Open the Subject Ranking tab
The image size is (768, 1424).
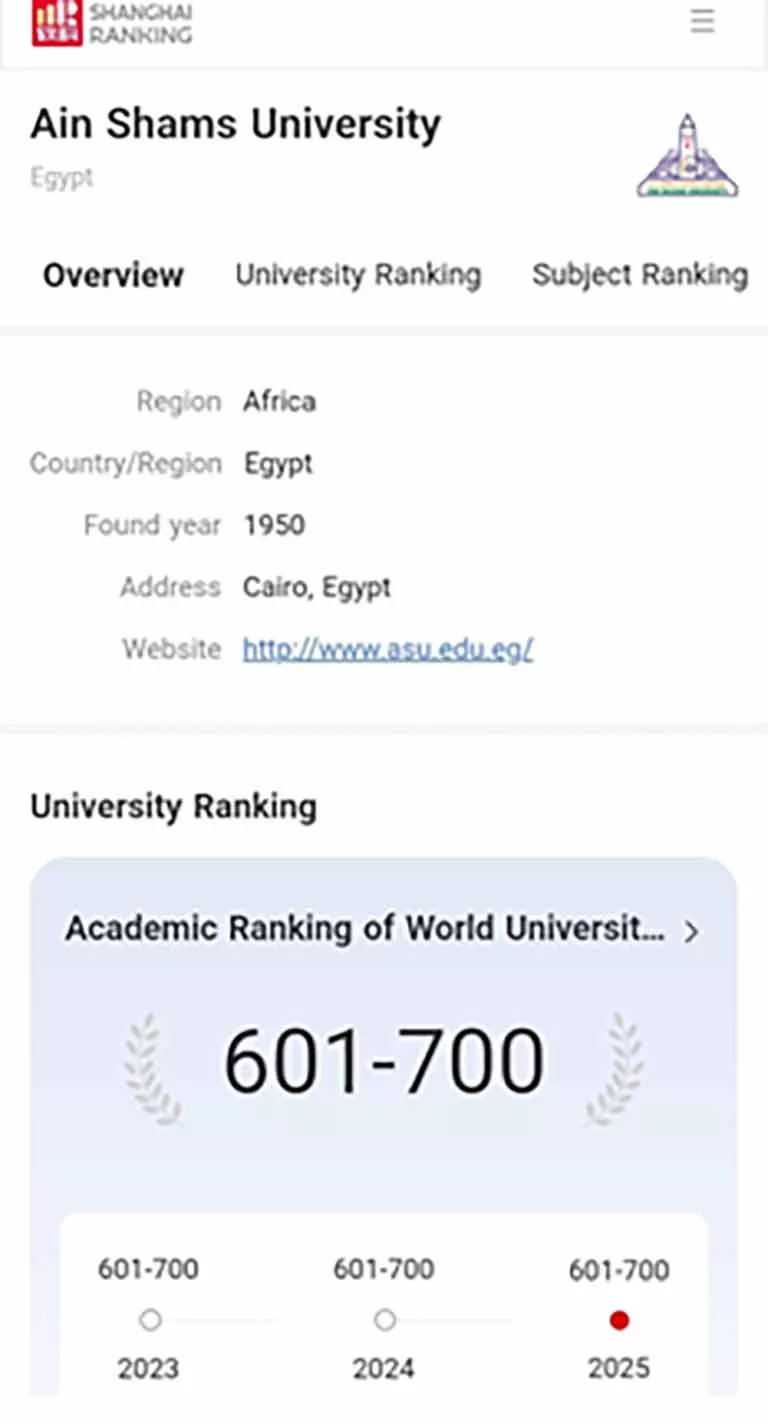[639, 274]
